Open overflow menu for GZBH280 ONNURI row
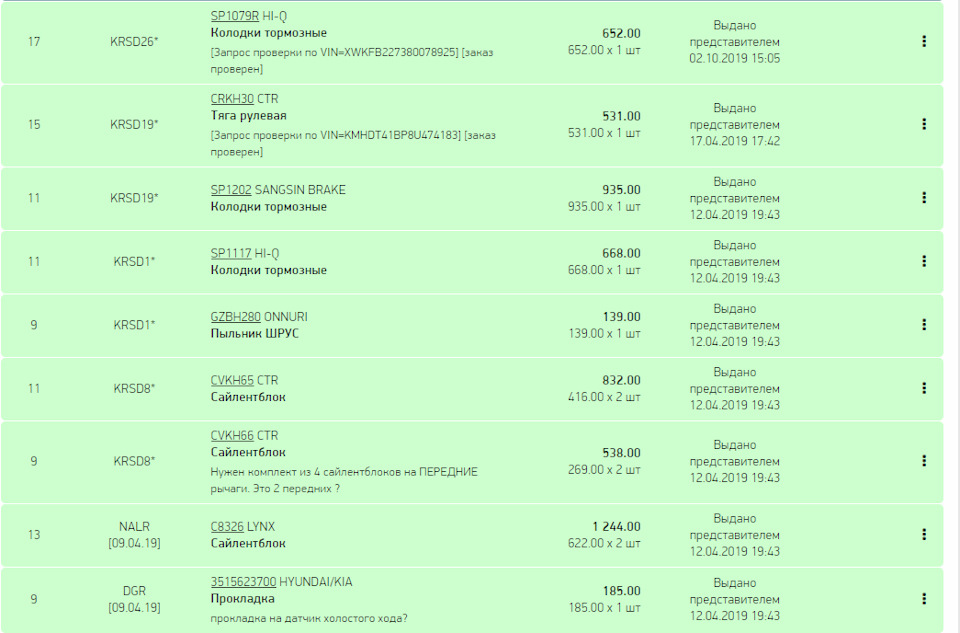 (923, 325)
